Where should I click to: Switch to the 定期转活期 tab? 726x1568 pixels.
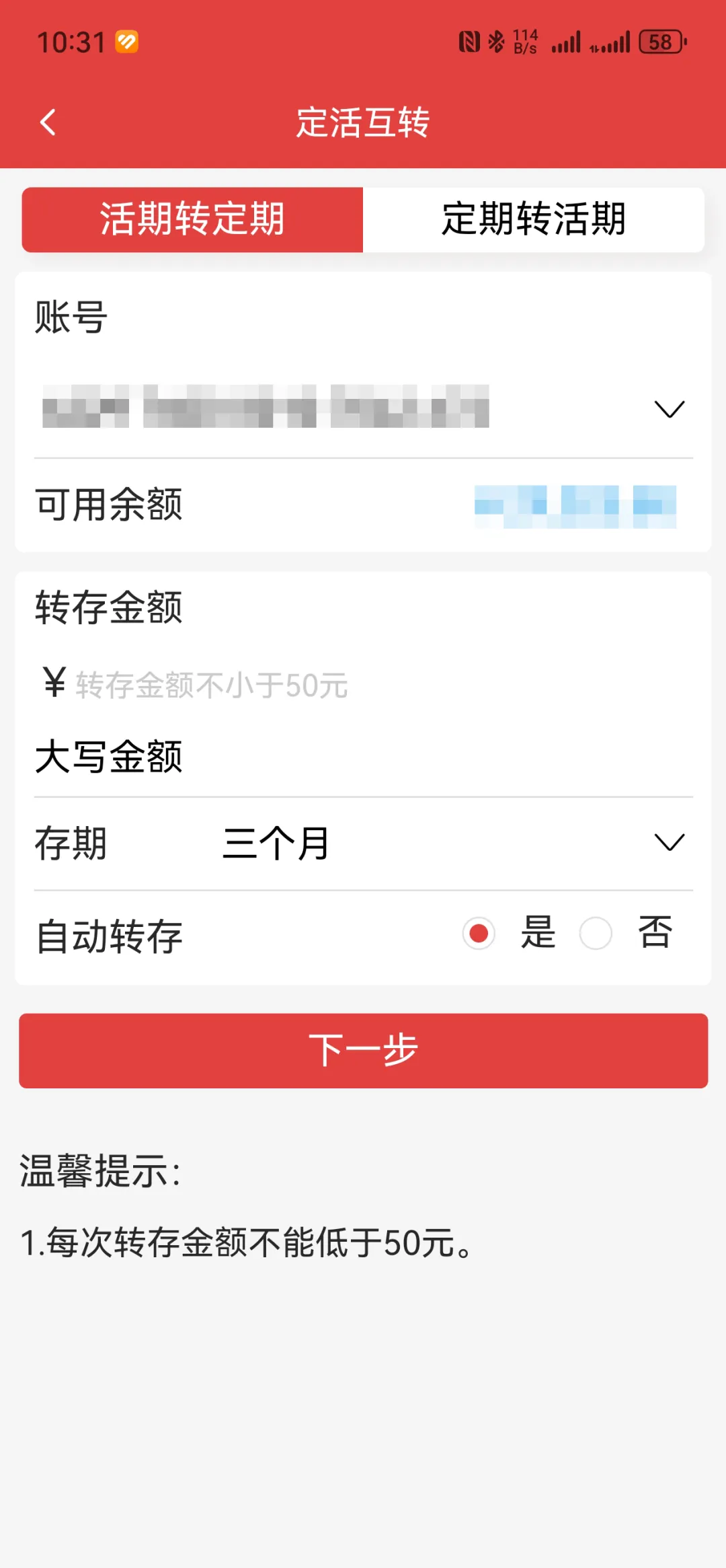click(533, 219)
